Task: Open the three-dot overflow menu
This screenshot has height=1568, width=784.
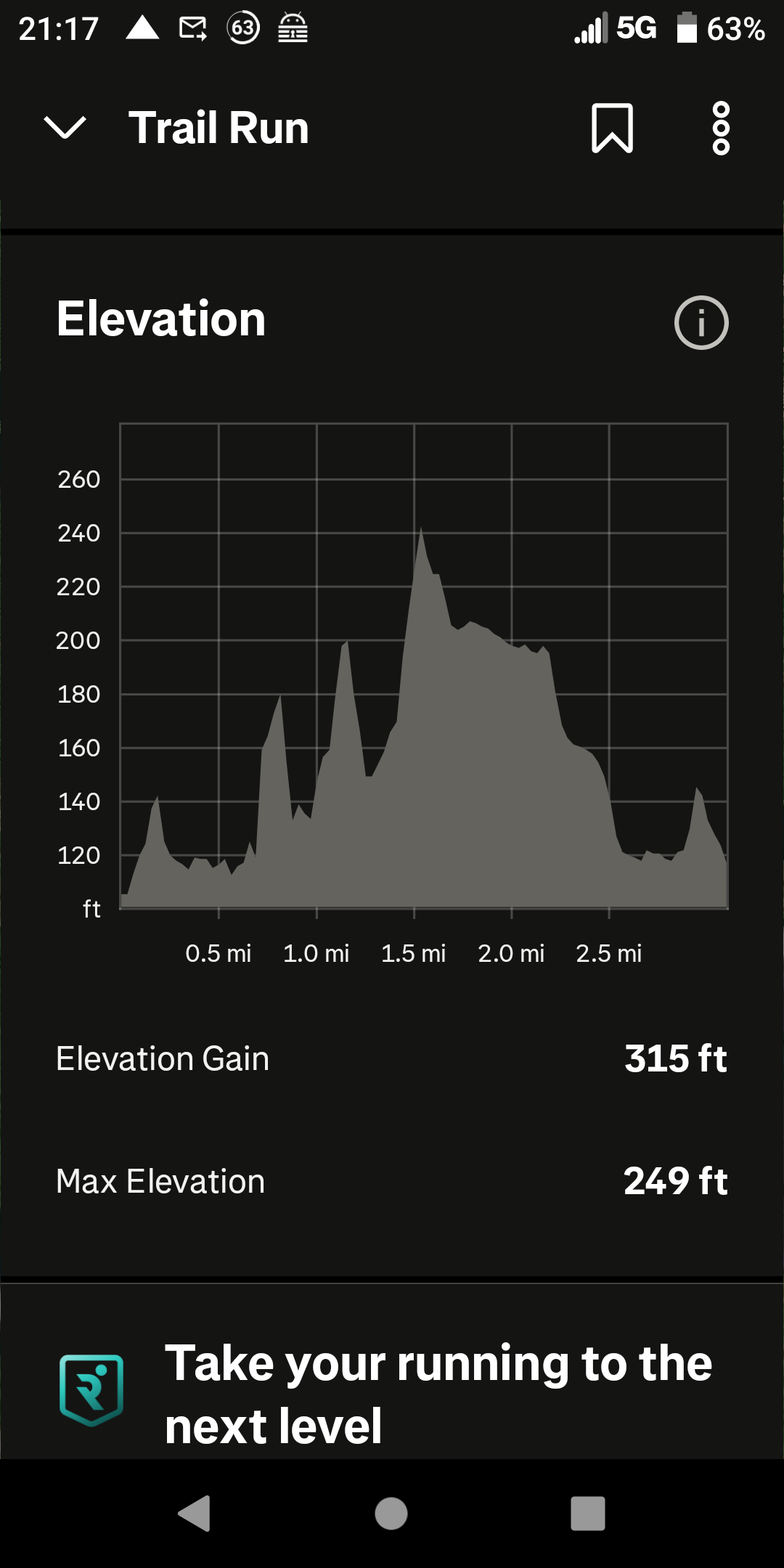Action: tap(721, 128)
